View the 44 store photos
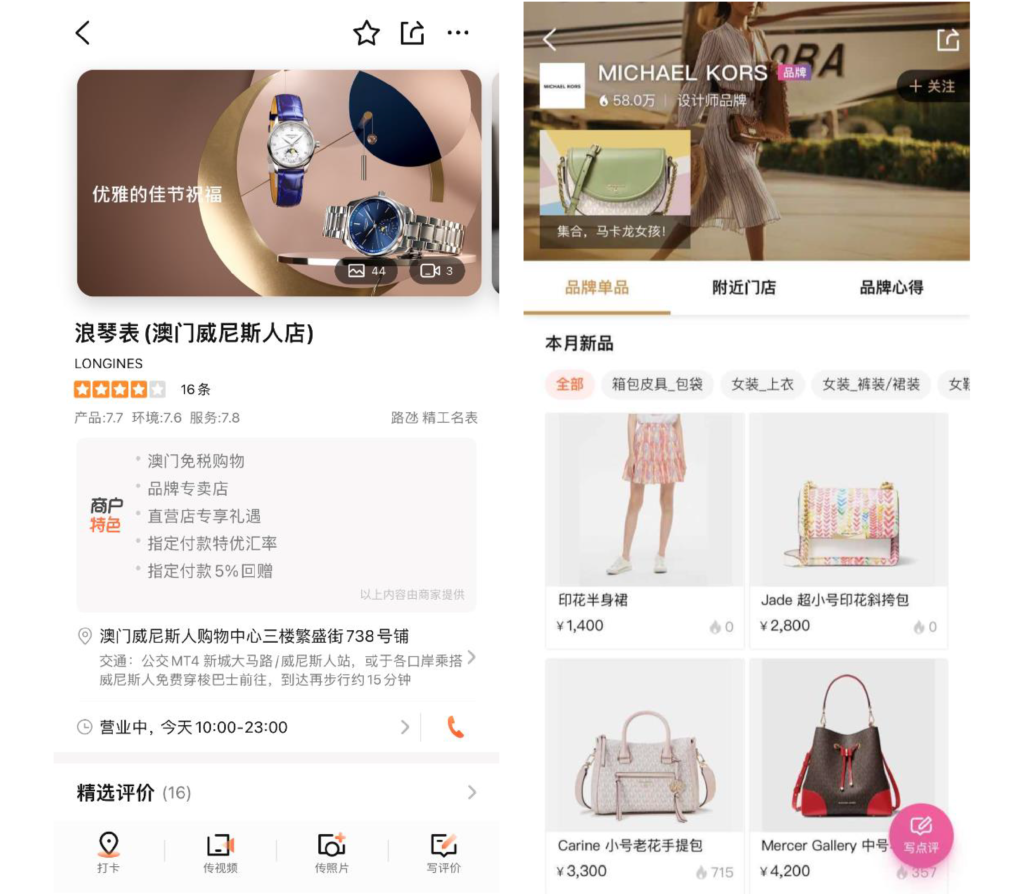Screen dimensions: 1024x894 (366, 271)
